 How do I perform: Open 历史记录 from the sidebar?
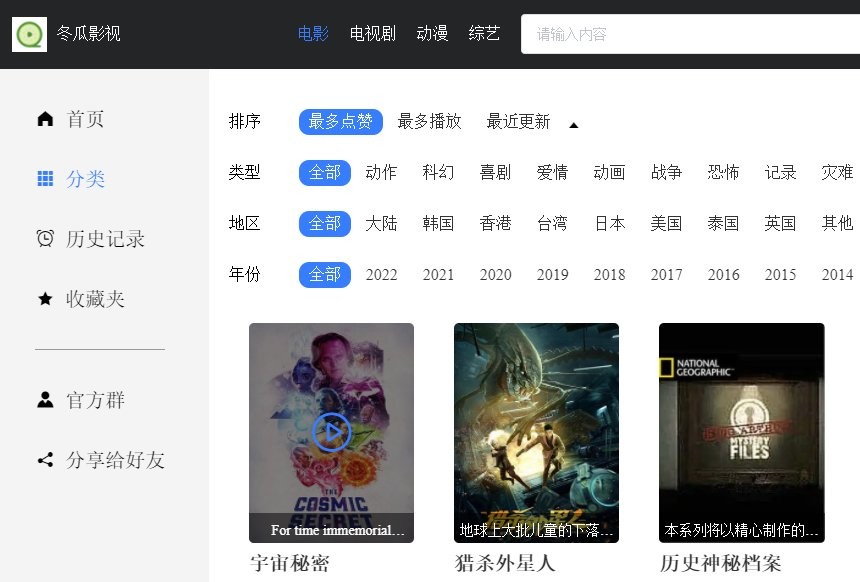click(x=104, y=239)
